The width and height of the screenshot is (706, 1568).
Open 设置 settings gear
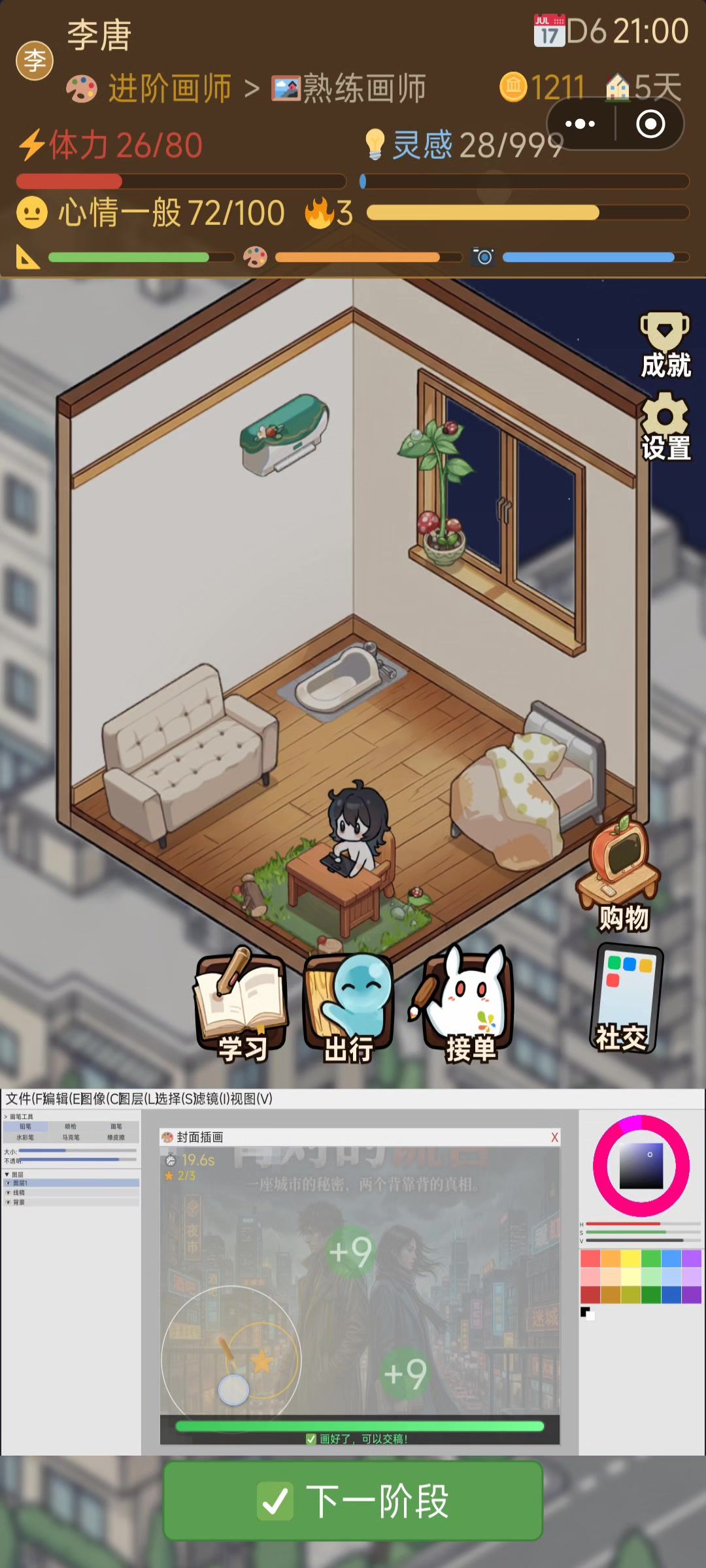click(x=665, y=427)
